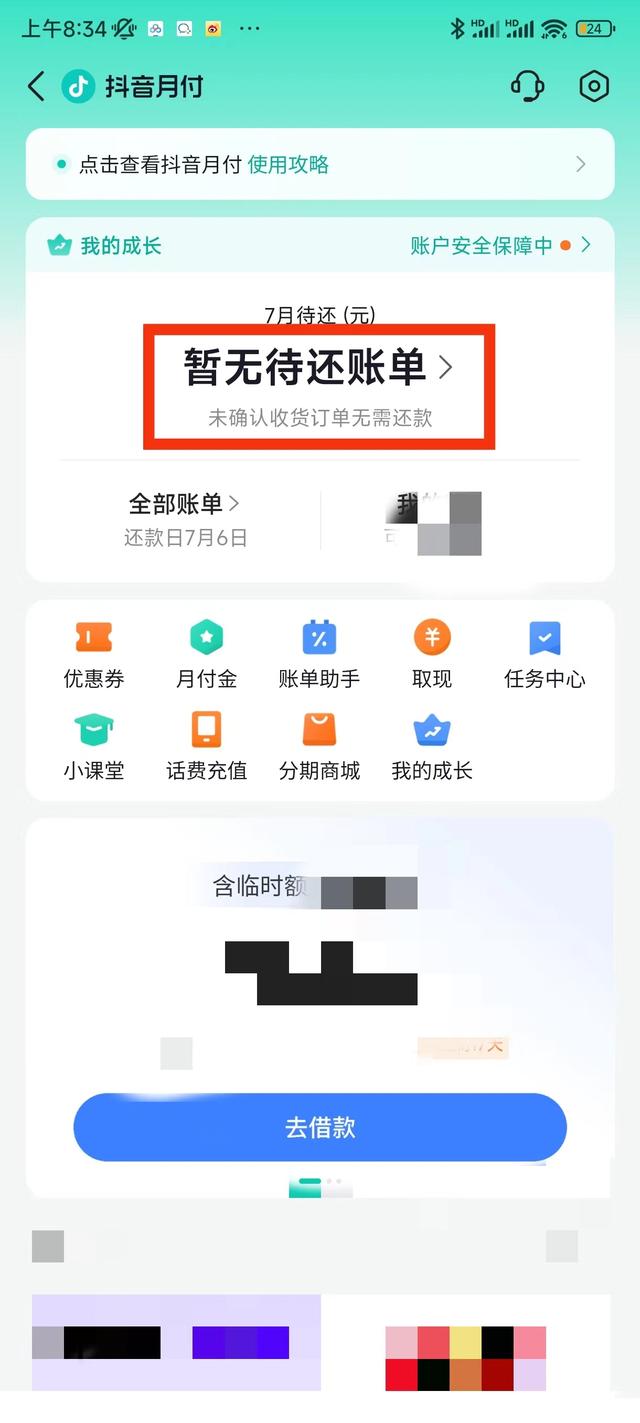Open 我的成长 header link
Viewport: 640px width, 1423px height.
pos(105,245)
